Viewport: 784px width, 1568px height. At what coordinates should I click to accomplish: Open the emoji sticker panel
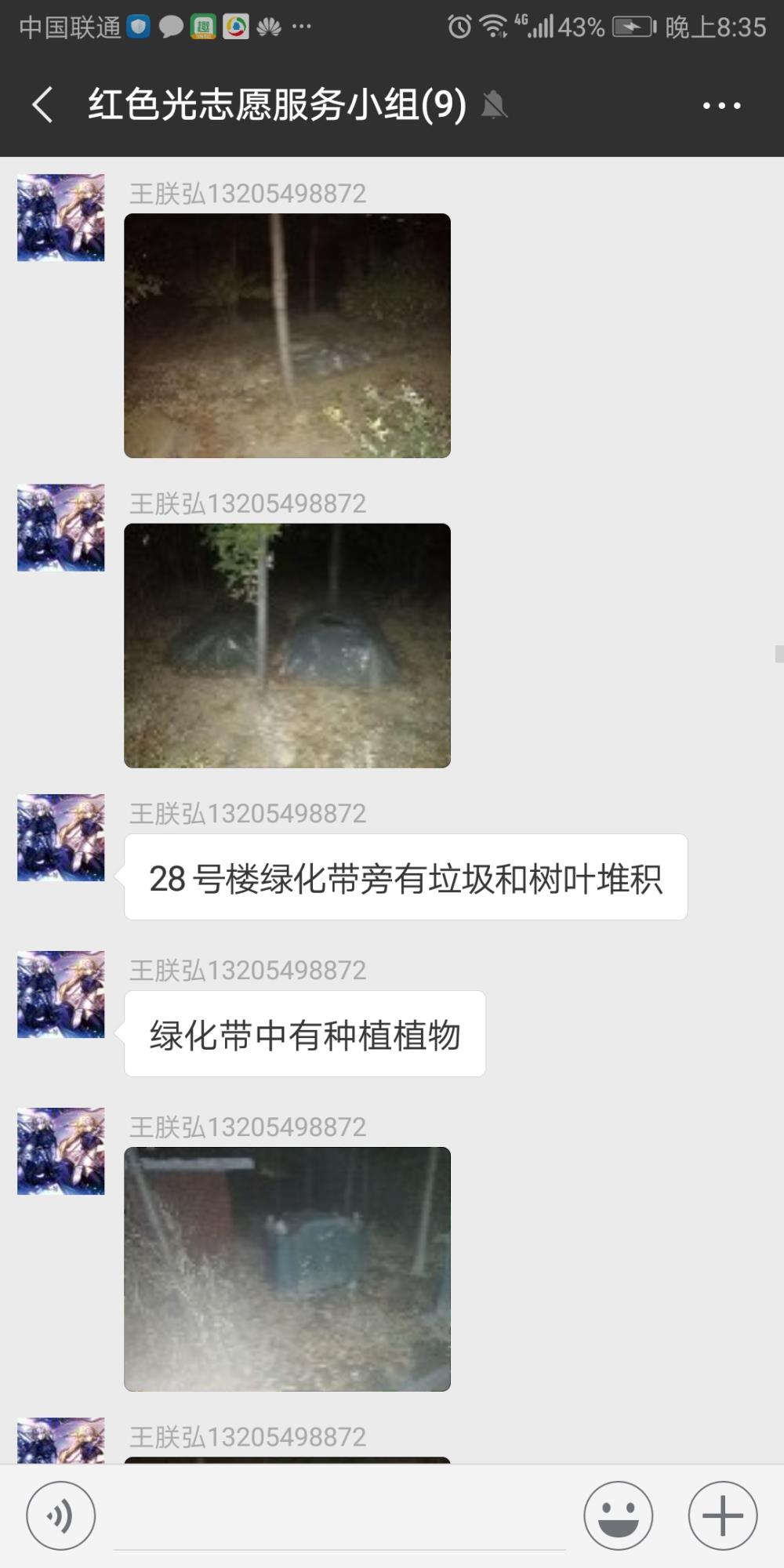[618, 1515]
